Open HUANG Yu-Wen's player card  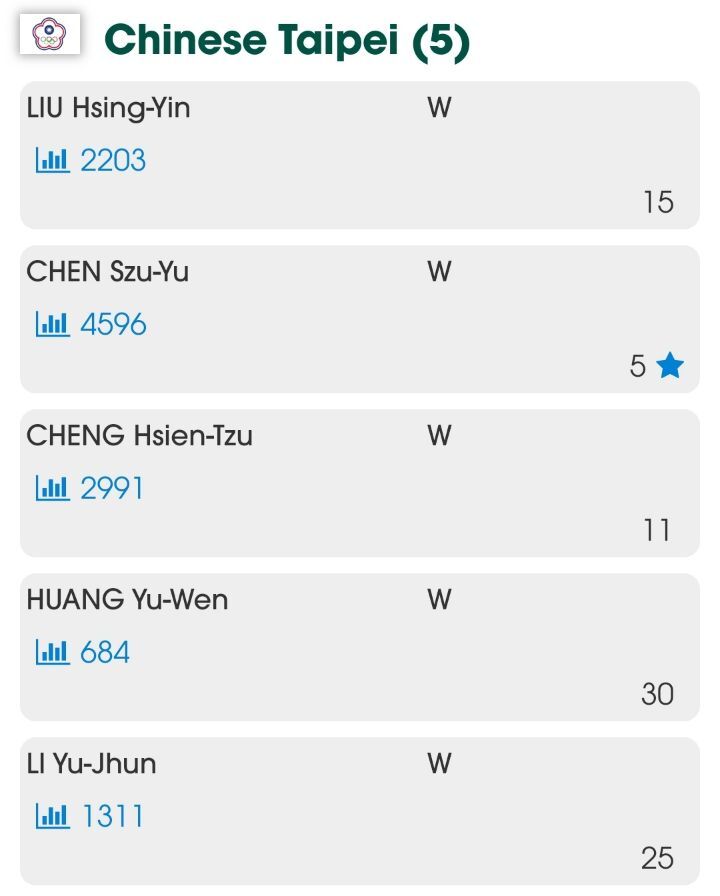[x=359, y=647]
